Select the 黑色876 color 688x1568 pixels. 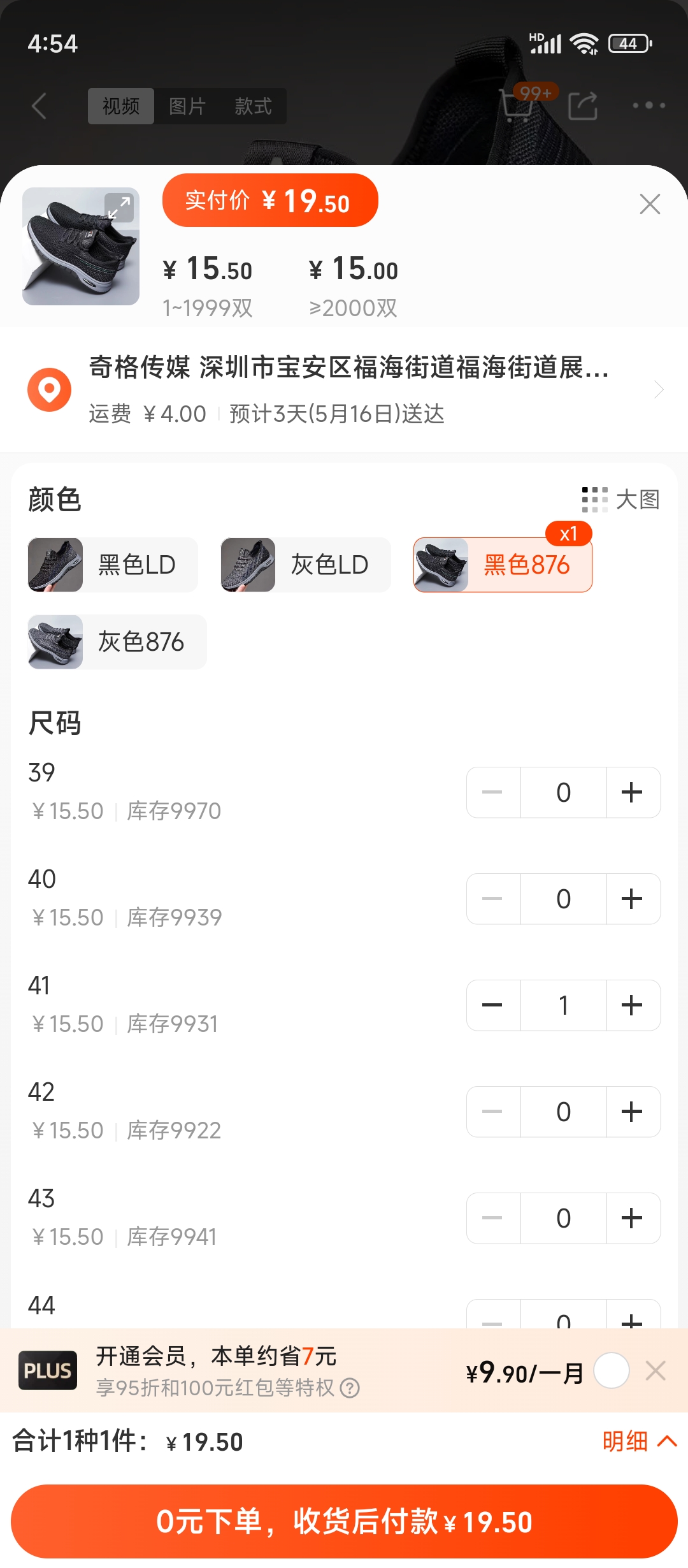(503, 565)
